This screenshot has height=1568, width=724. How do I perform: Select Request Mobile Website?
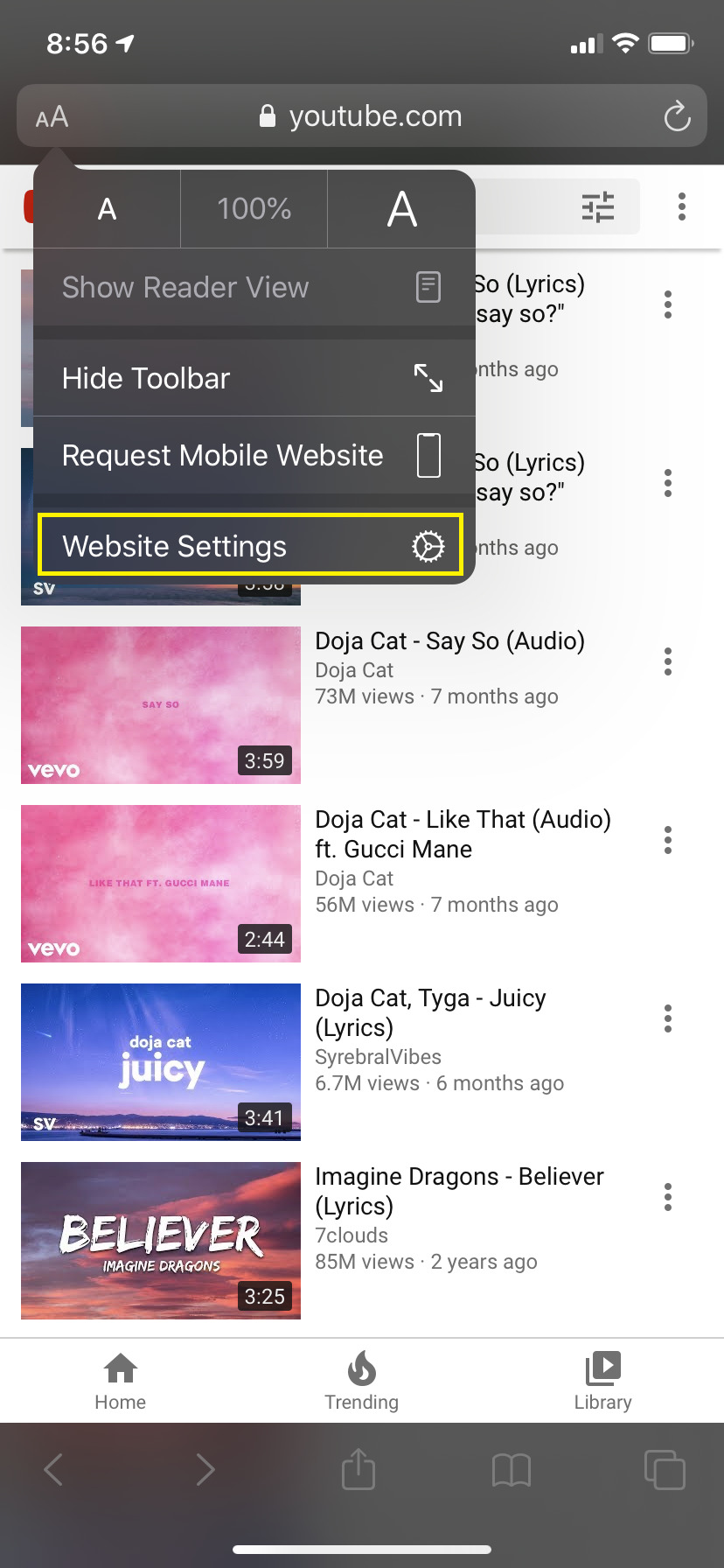point(250,455)
